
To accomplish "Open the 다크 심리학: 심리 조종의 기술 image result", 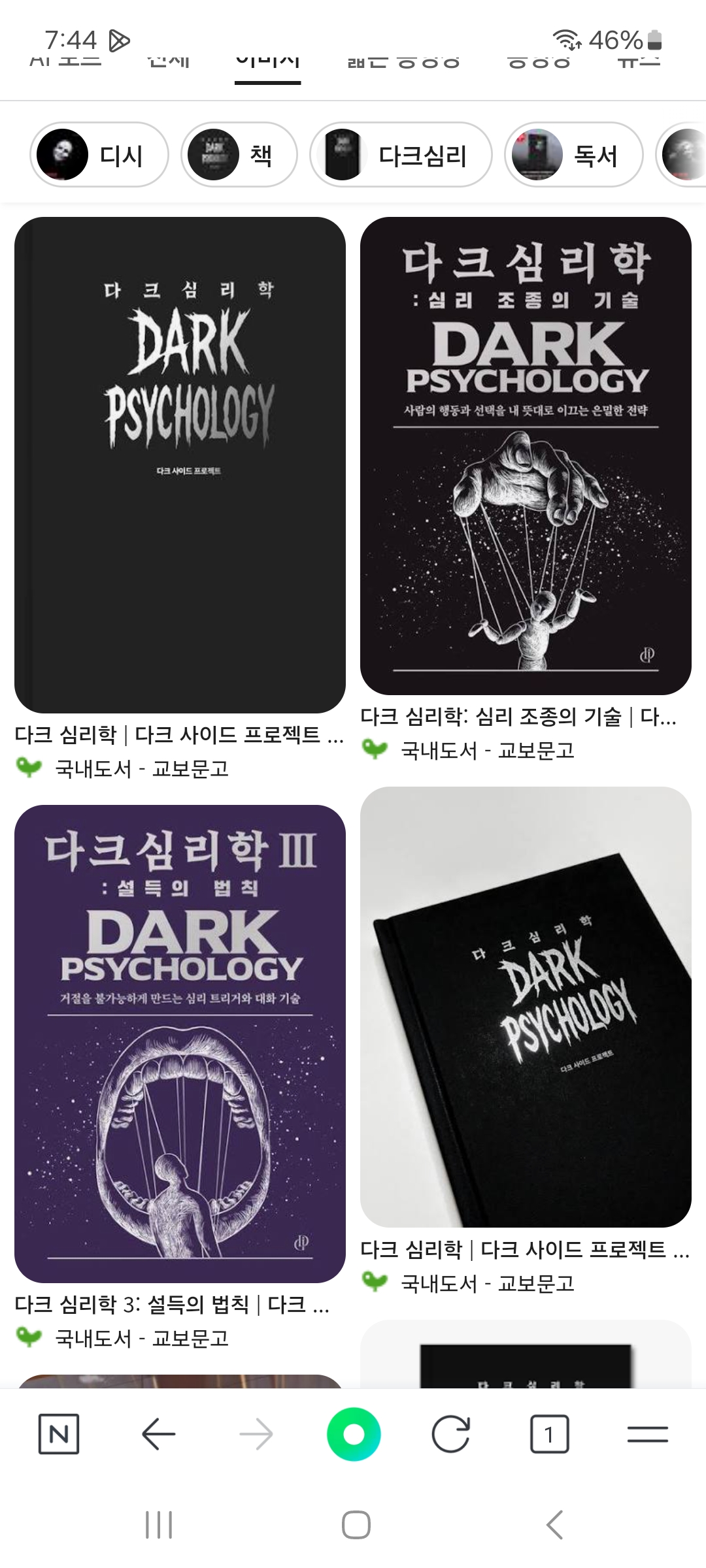I will pos(526,455).
